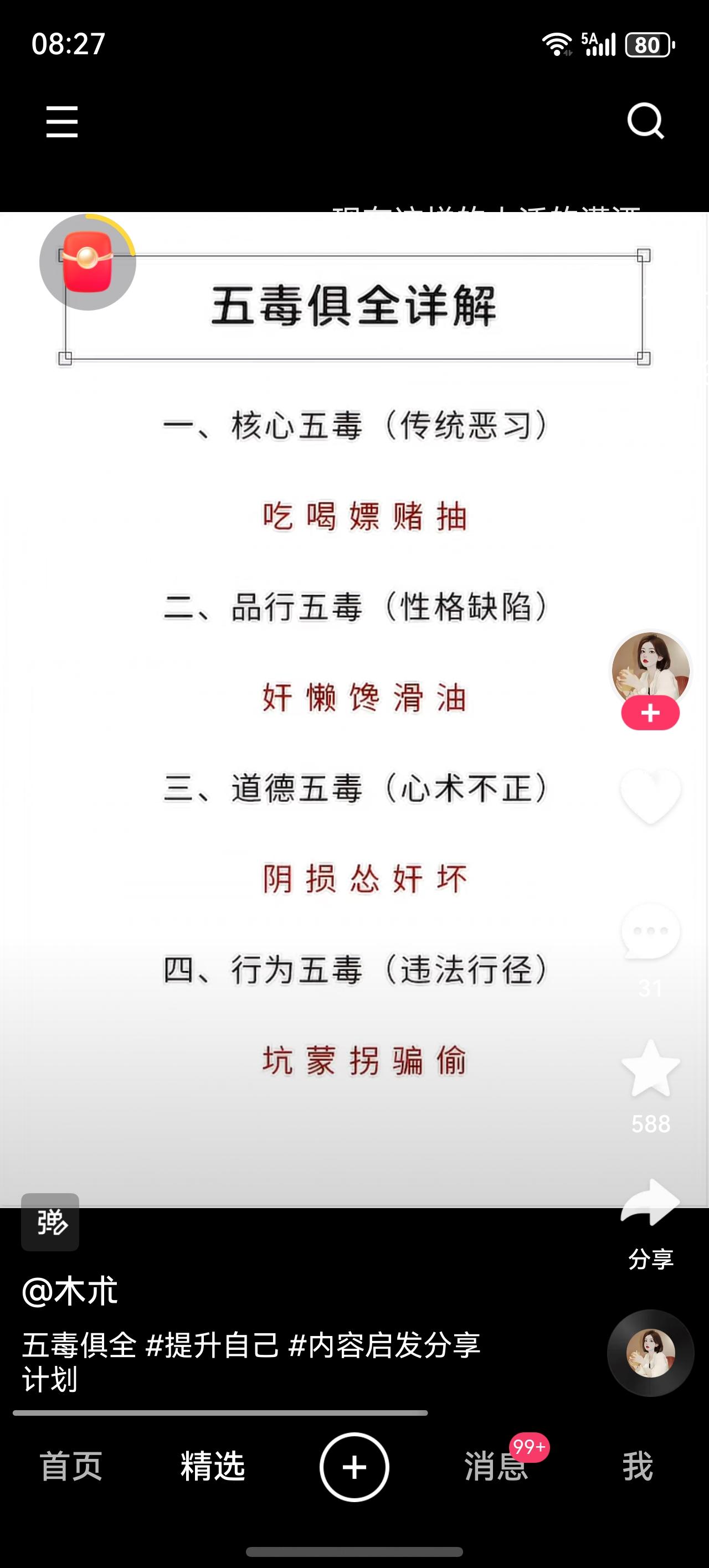Screen dimensions: 709x1568
Task: Open the sidebar hamburger menu
Action: pos(61,121)
